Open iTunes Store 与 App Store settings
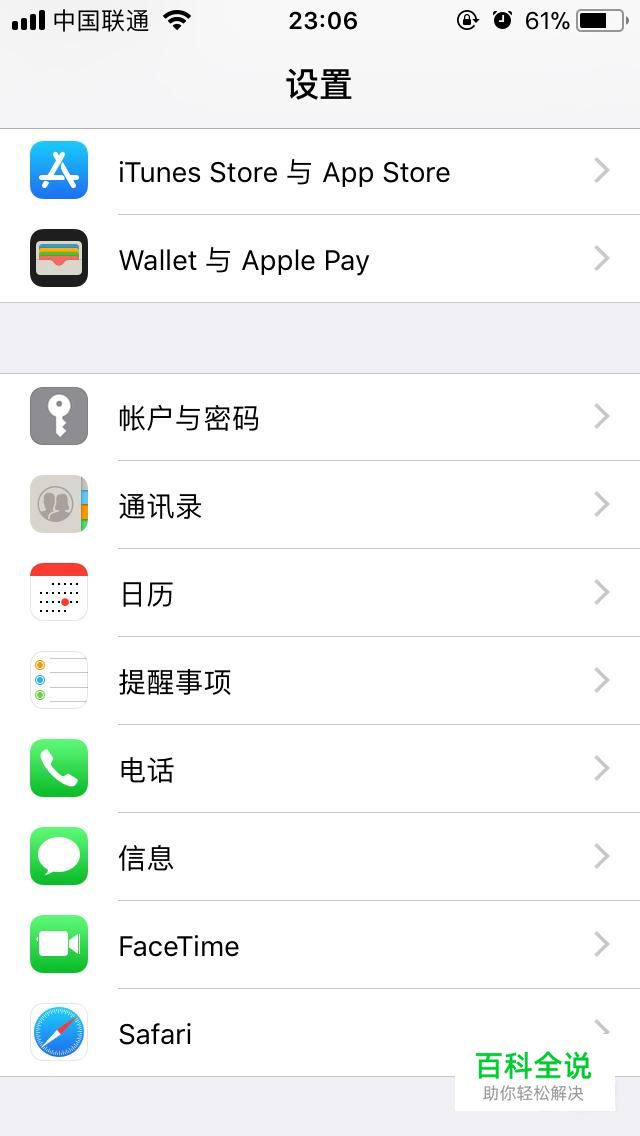Image resolution: width=640 pixels, height=1136 pixels. coord(320,171)
